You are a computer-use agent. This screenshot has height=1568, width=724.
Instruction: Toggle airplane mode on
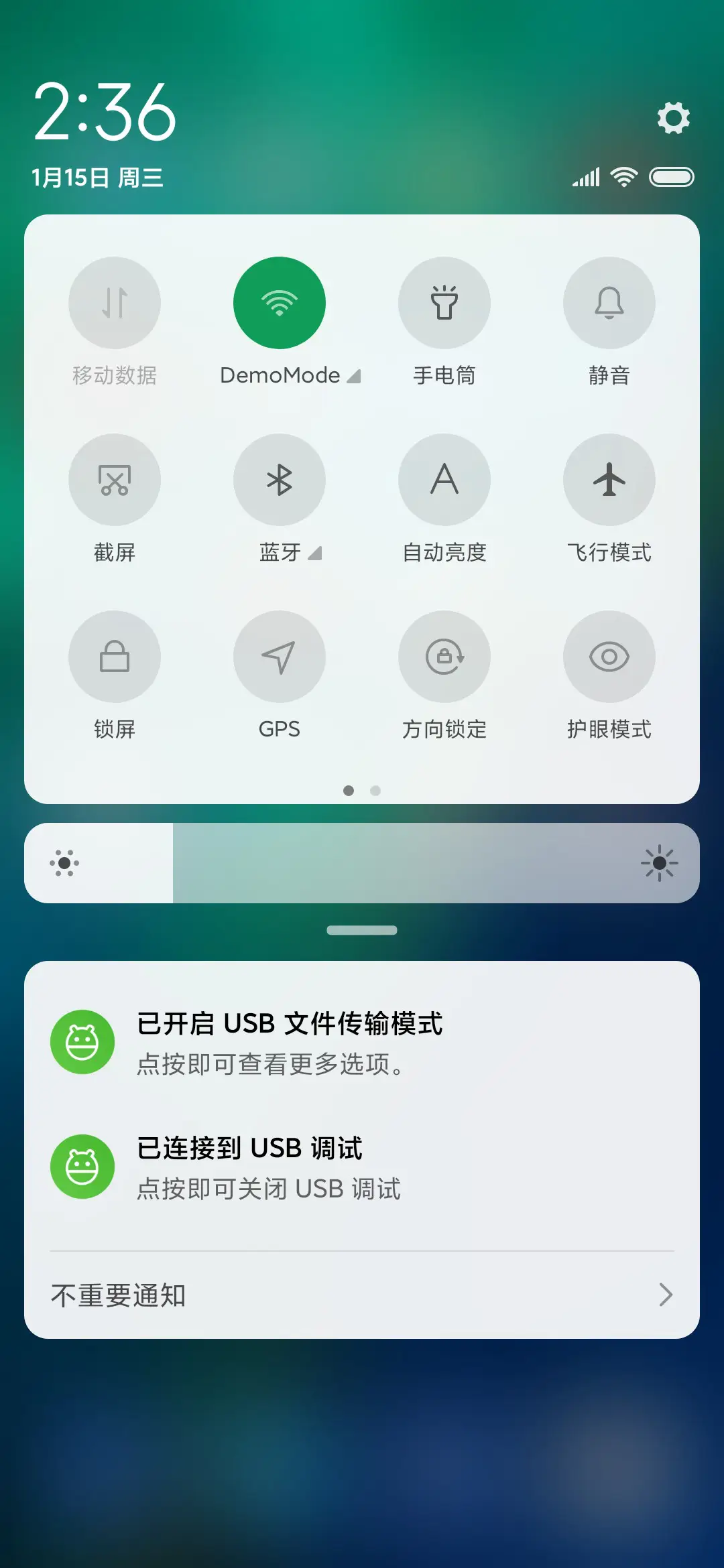click(609, 480)
